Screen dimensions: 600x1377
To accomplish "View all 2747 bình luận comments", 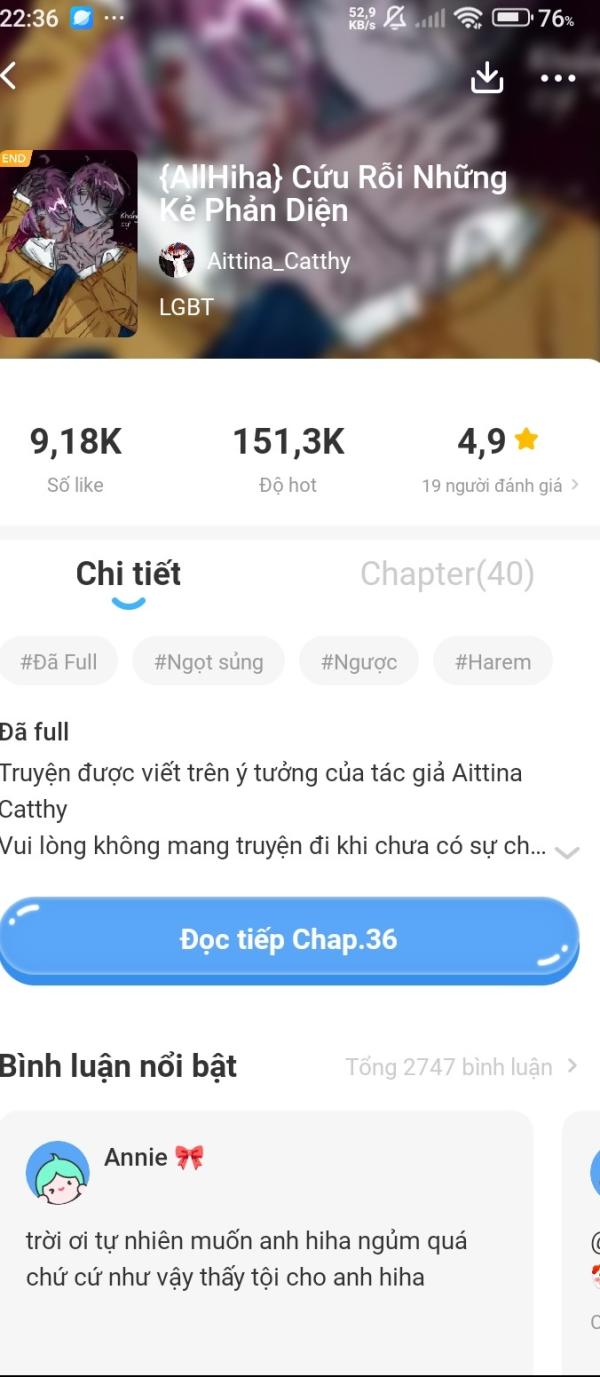I will 461,1067.
